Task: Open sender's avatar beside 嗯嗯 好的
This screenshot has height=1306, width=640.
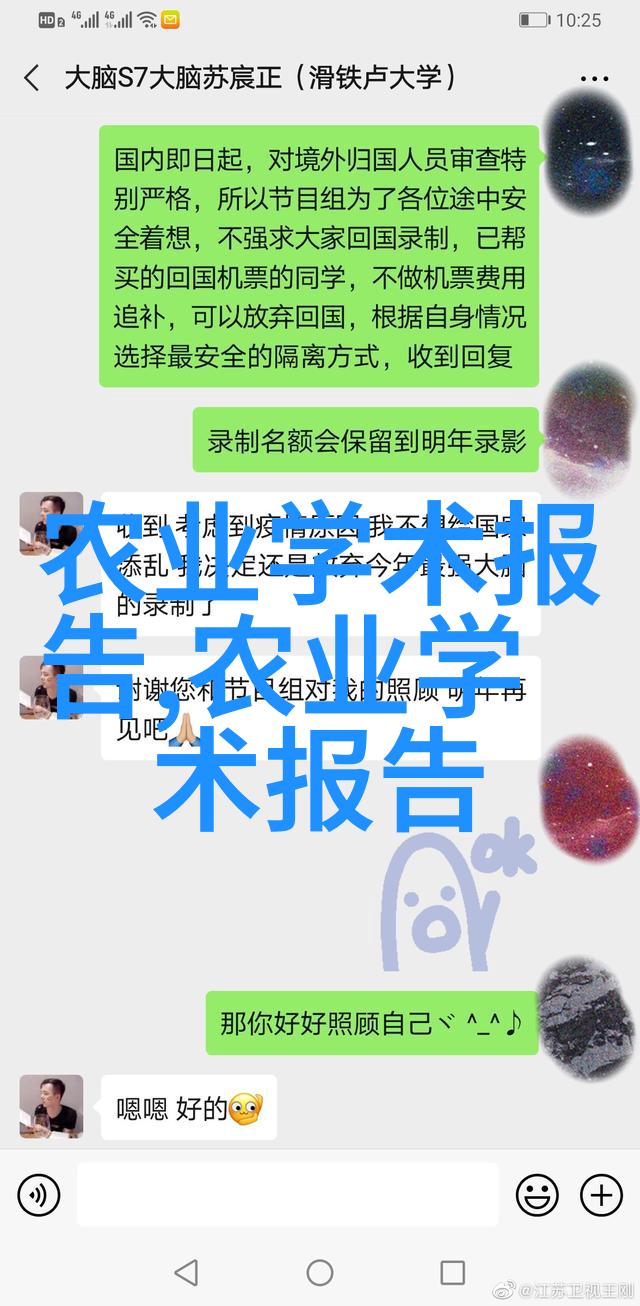Action: click(x=51, y=1107)
